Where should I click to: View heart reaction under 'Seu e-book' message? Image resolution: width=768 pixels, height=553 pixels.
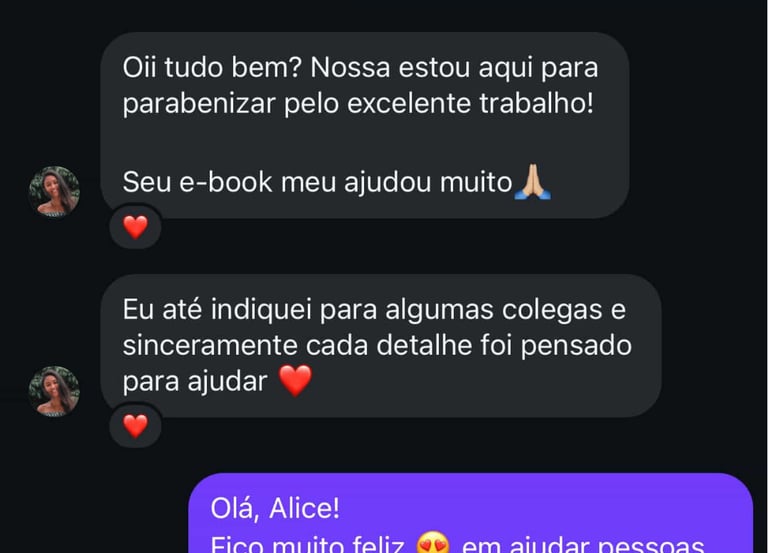(135, 228)
